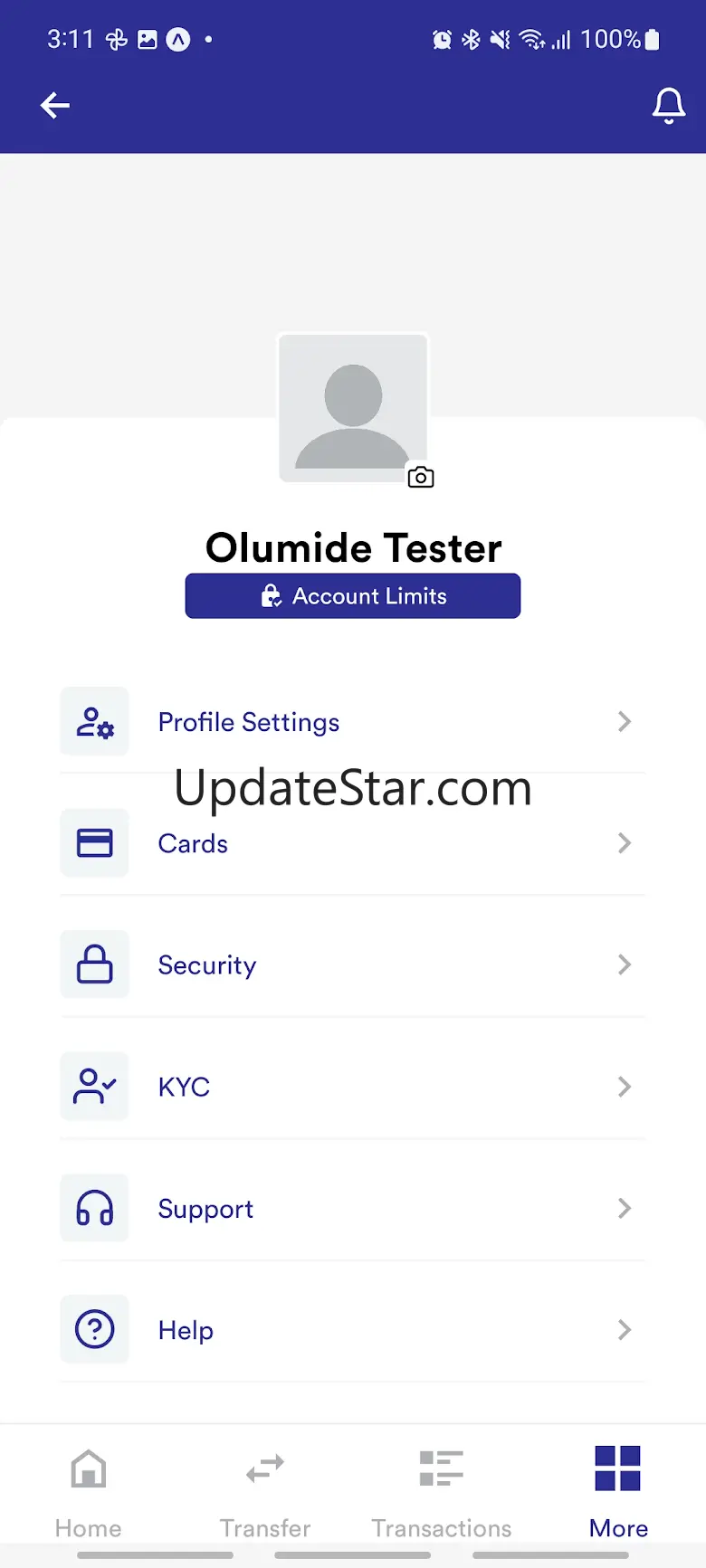Contact Support
706x1568 pixels.
[x=353, y=1208]
